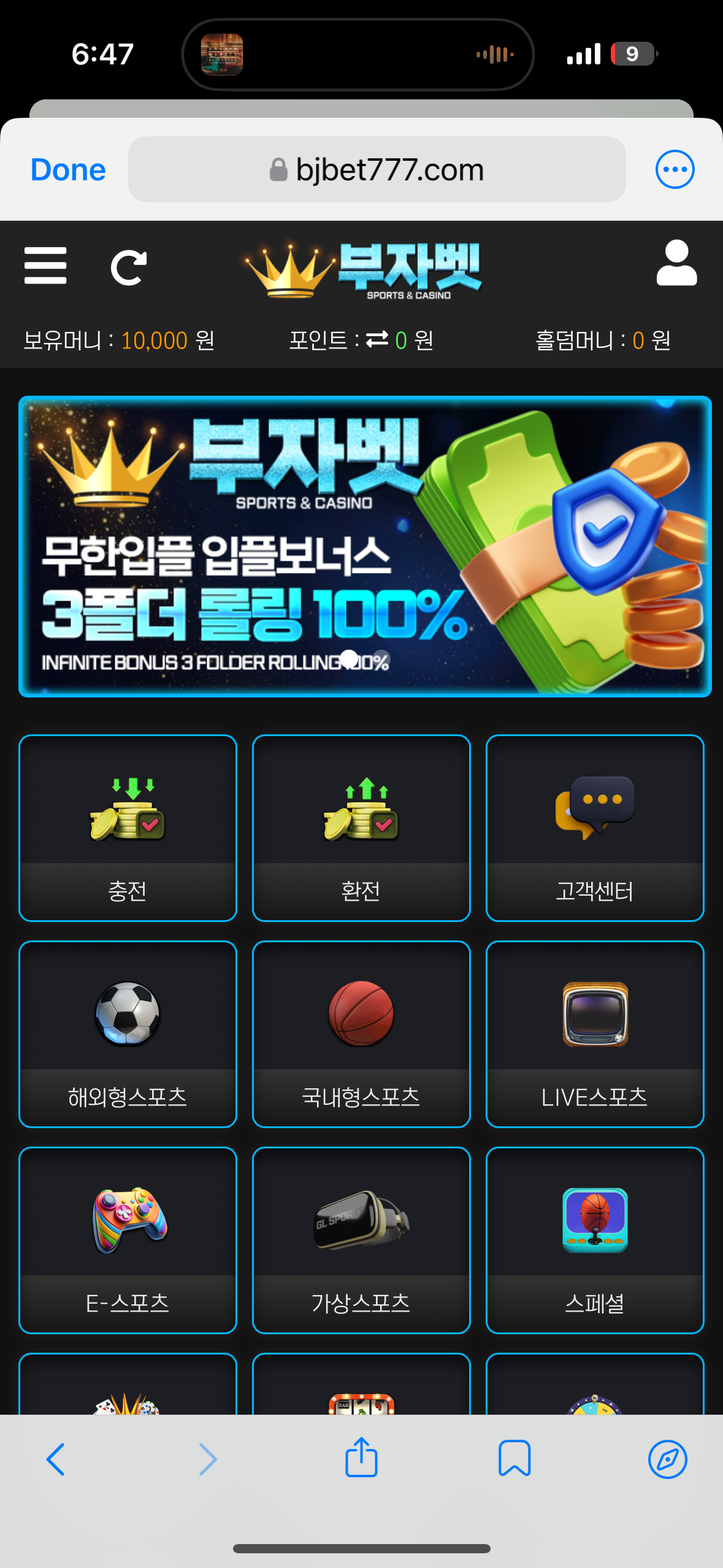Select the 국내형스포츠 tile

pos(361,1034)
